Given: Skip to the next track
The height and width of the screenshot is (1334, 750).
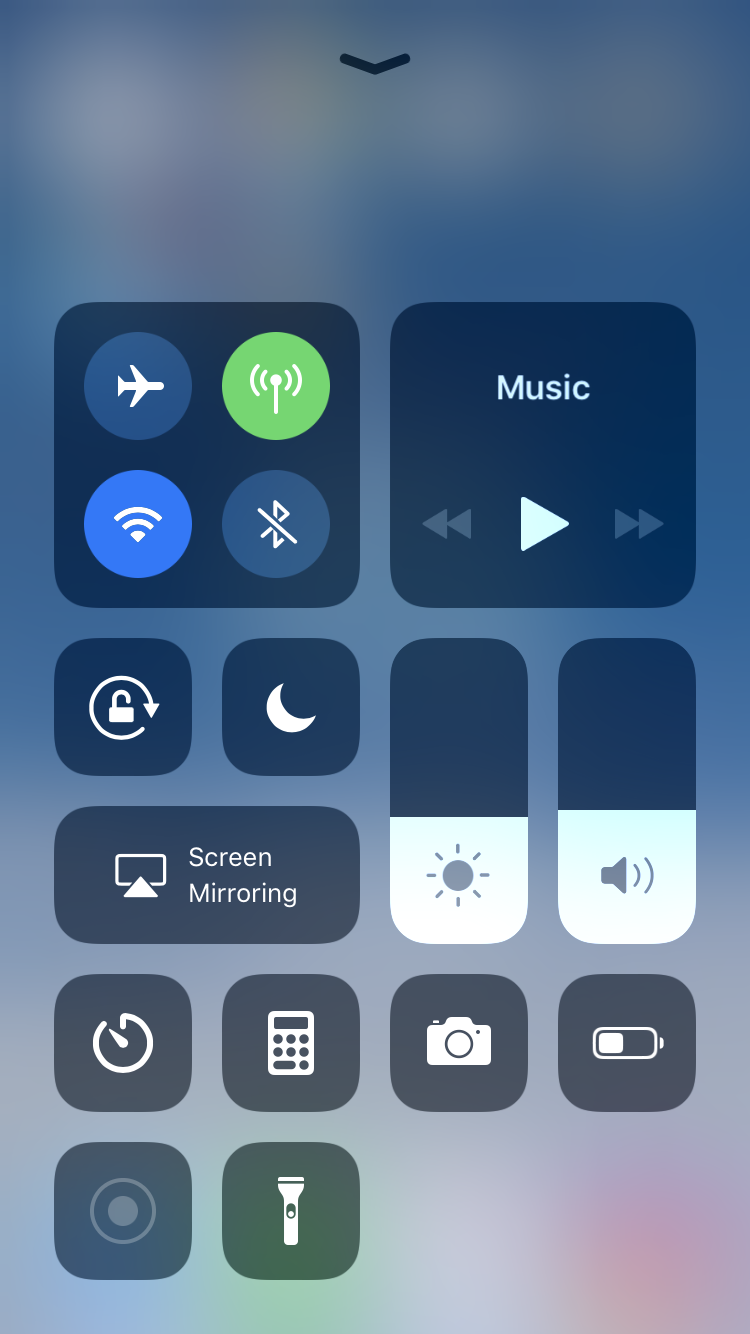Looking at the screenshot, I should [639, 523].
